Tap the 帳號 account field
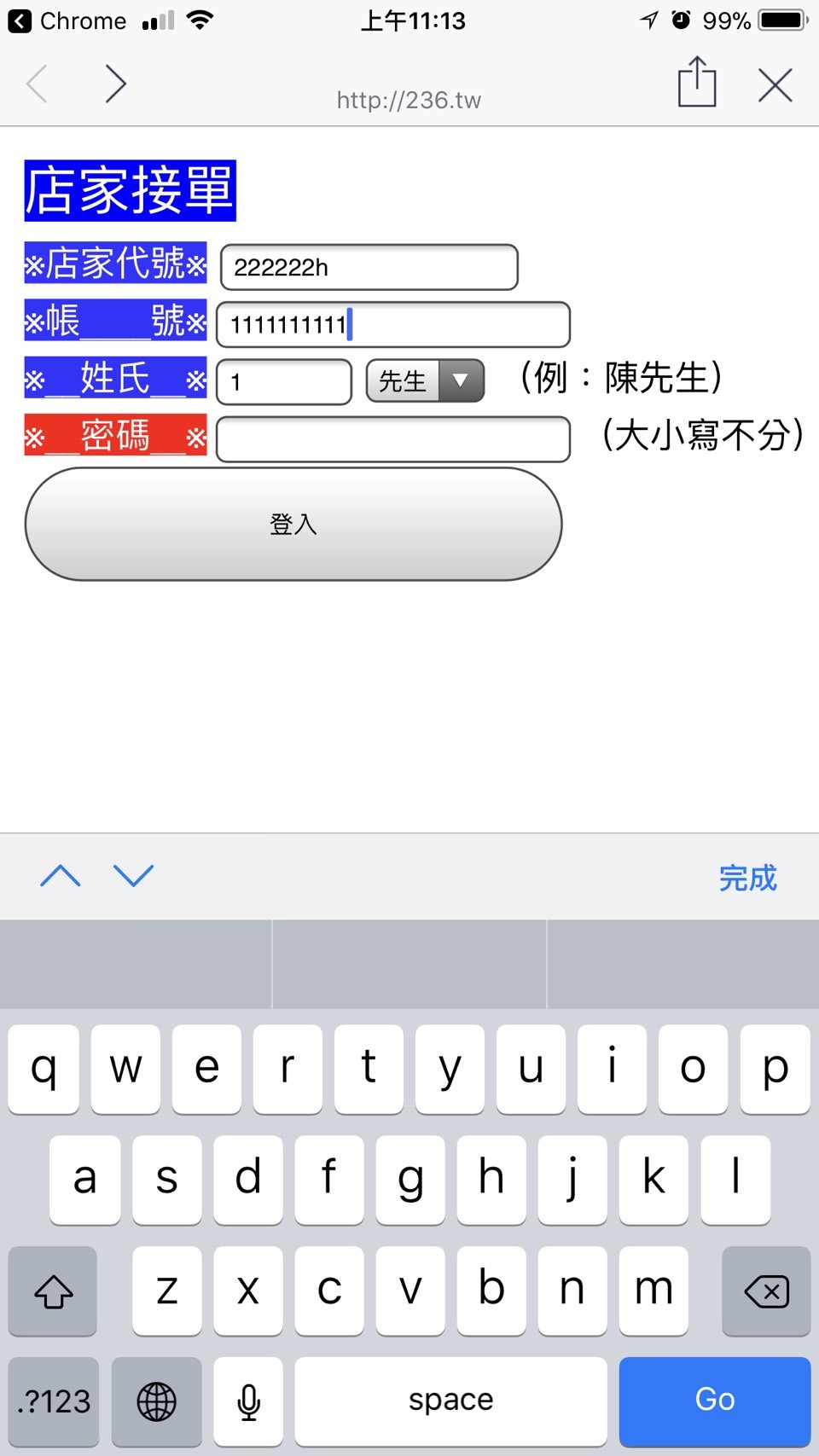Viewport: 819px width, 1456px height. click(392, 325)
